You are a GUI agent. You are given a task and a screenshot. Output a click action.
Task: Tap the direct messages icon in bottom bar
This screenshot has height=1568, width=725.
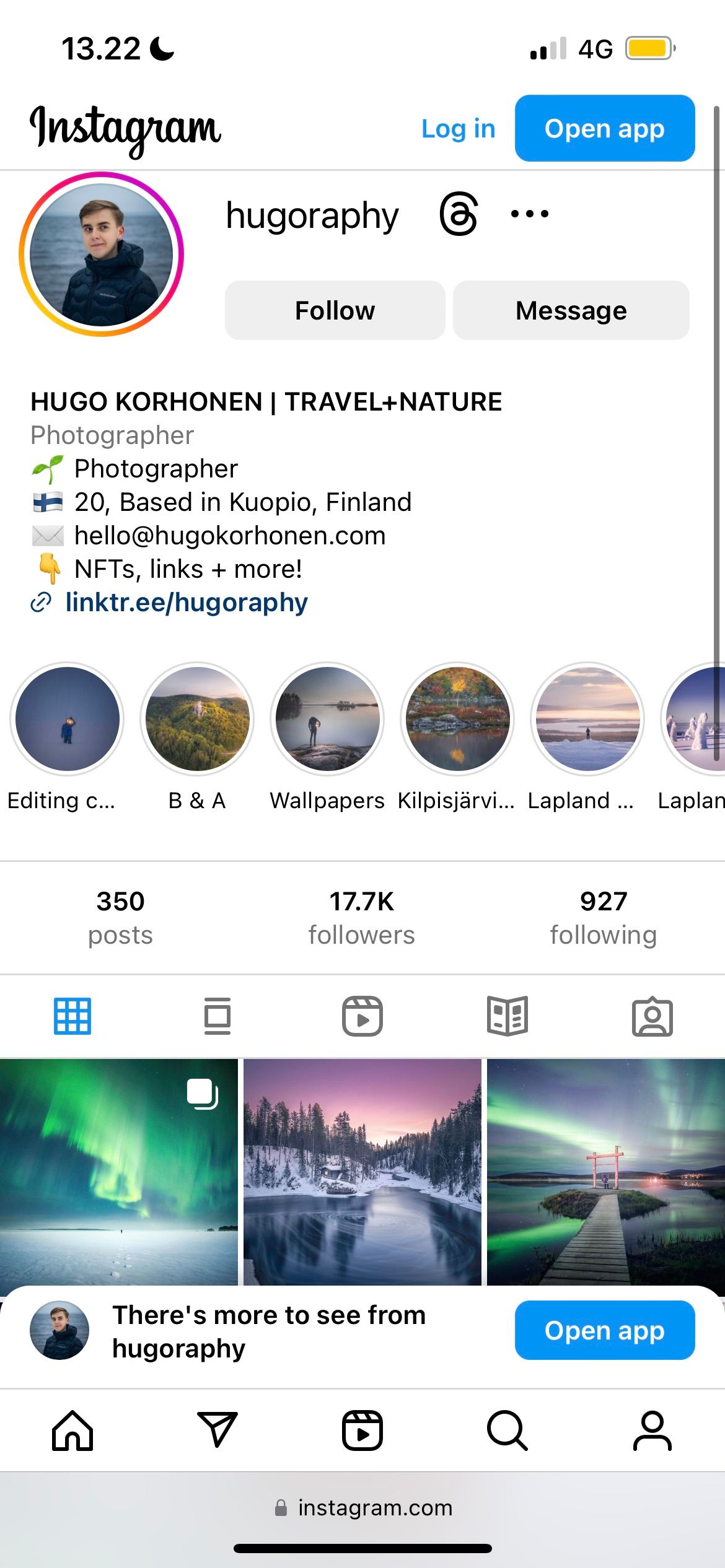click(217, 1431)
